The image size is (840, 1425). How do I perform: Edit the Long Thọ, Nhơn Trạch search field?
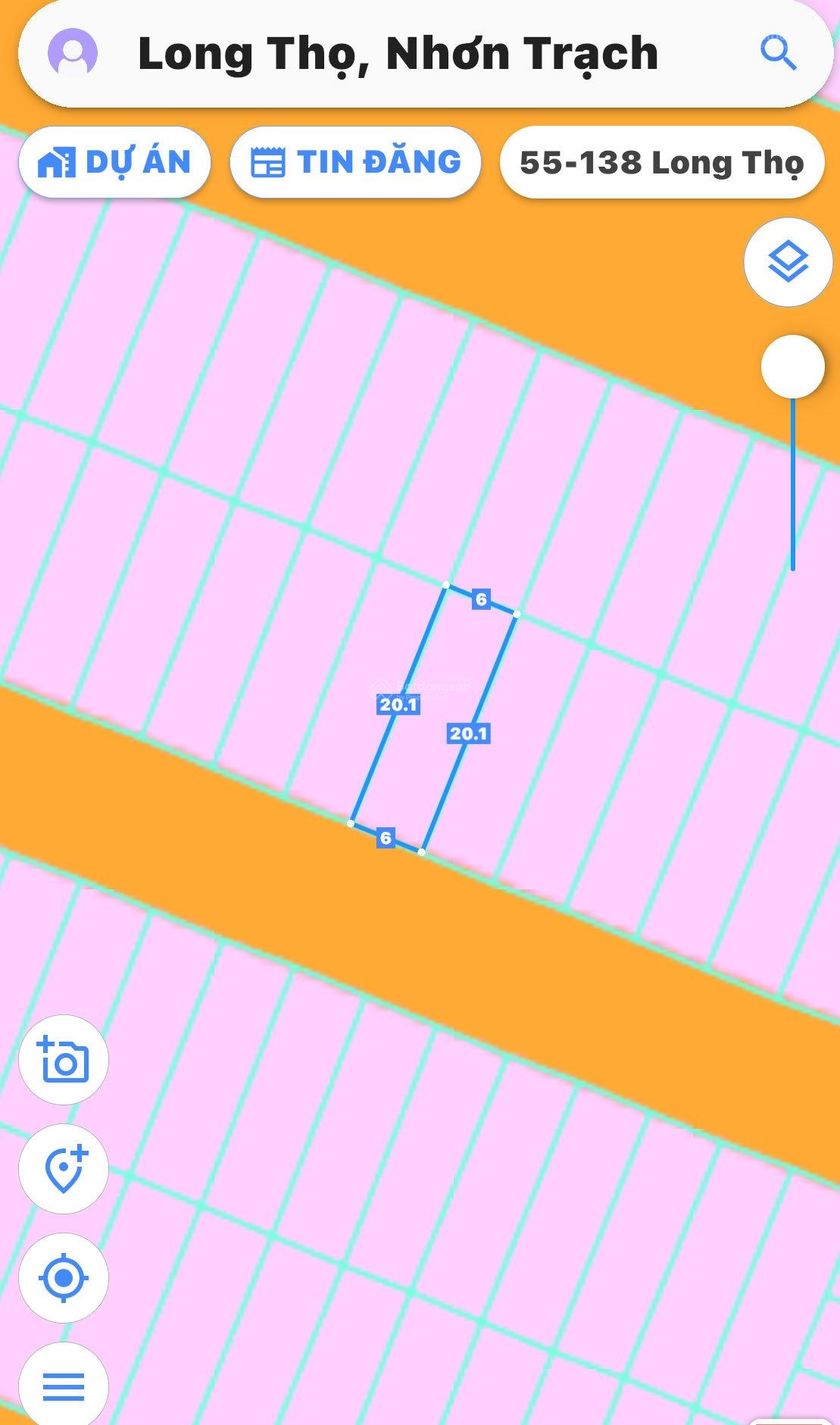pyautogui.click(x=398, y=54)
